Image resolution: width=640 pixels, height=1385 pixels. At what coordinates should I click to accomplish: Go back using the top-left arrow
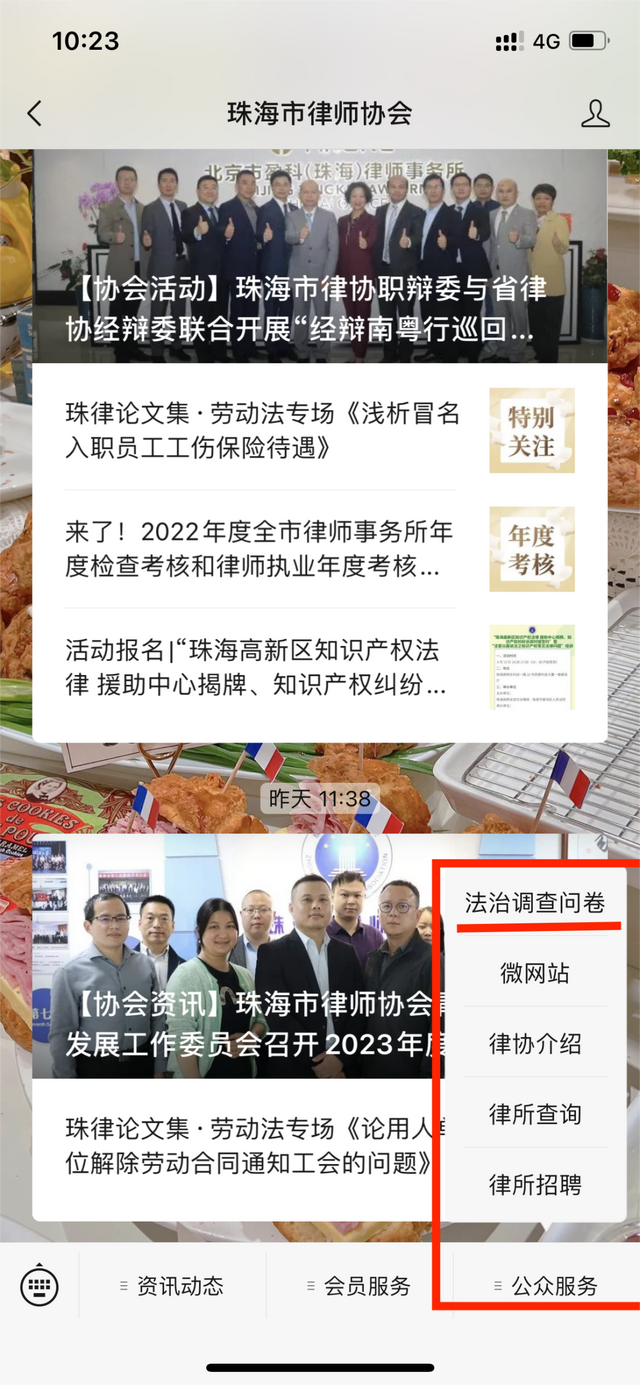[x=35, y=113]
